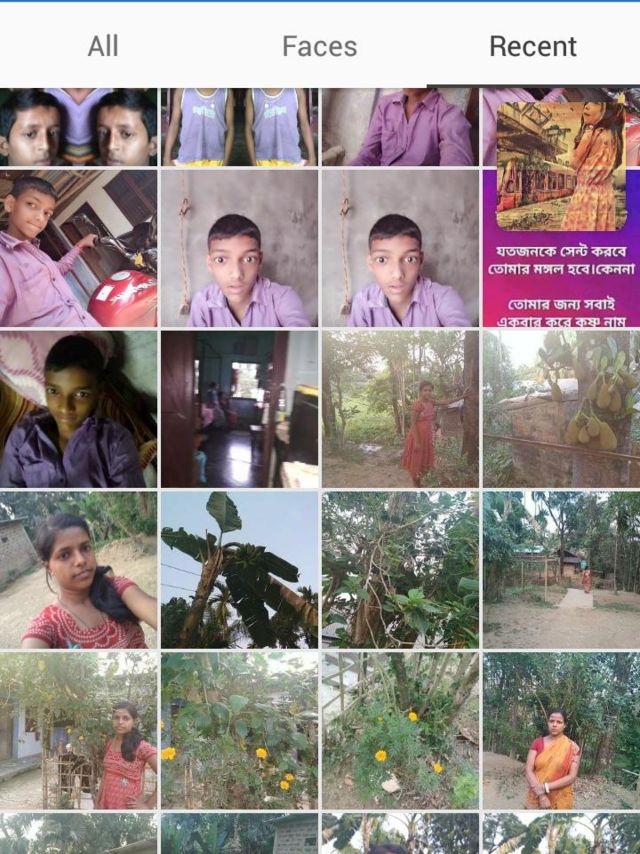Open the selfie of girl in red top
The width and height of the screenshot is (640, 854).
click(78, 570)
